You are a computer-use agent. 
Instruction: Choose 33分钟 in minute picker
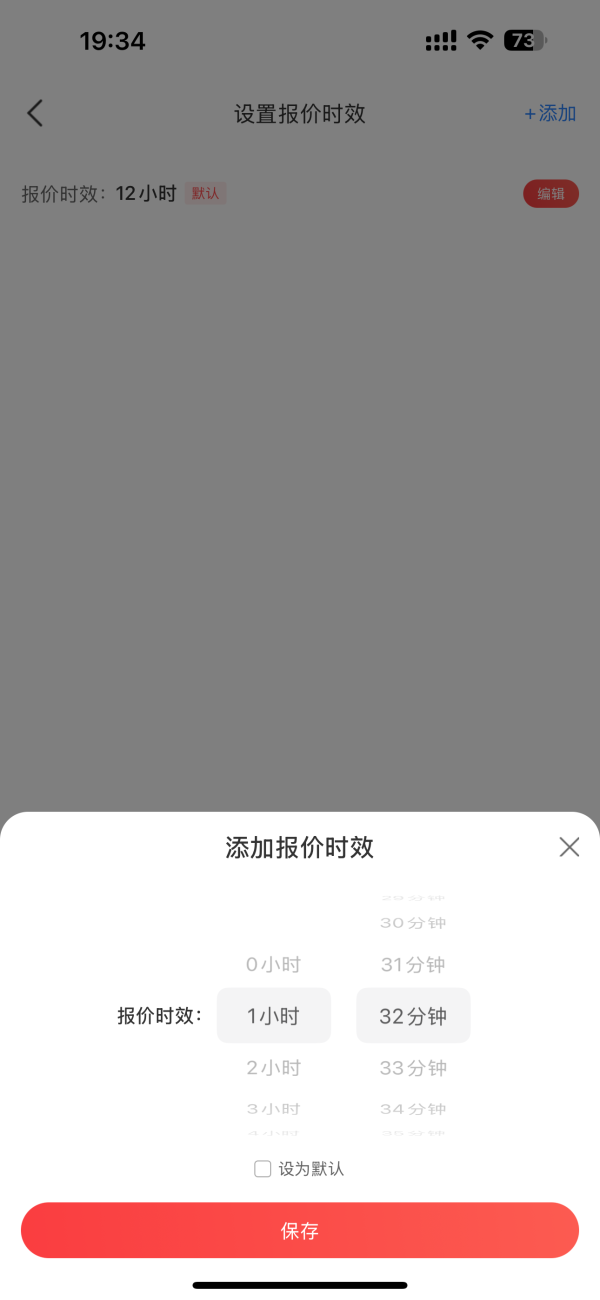coord(413,1068)
